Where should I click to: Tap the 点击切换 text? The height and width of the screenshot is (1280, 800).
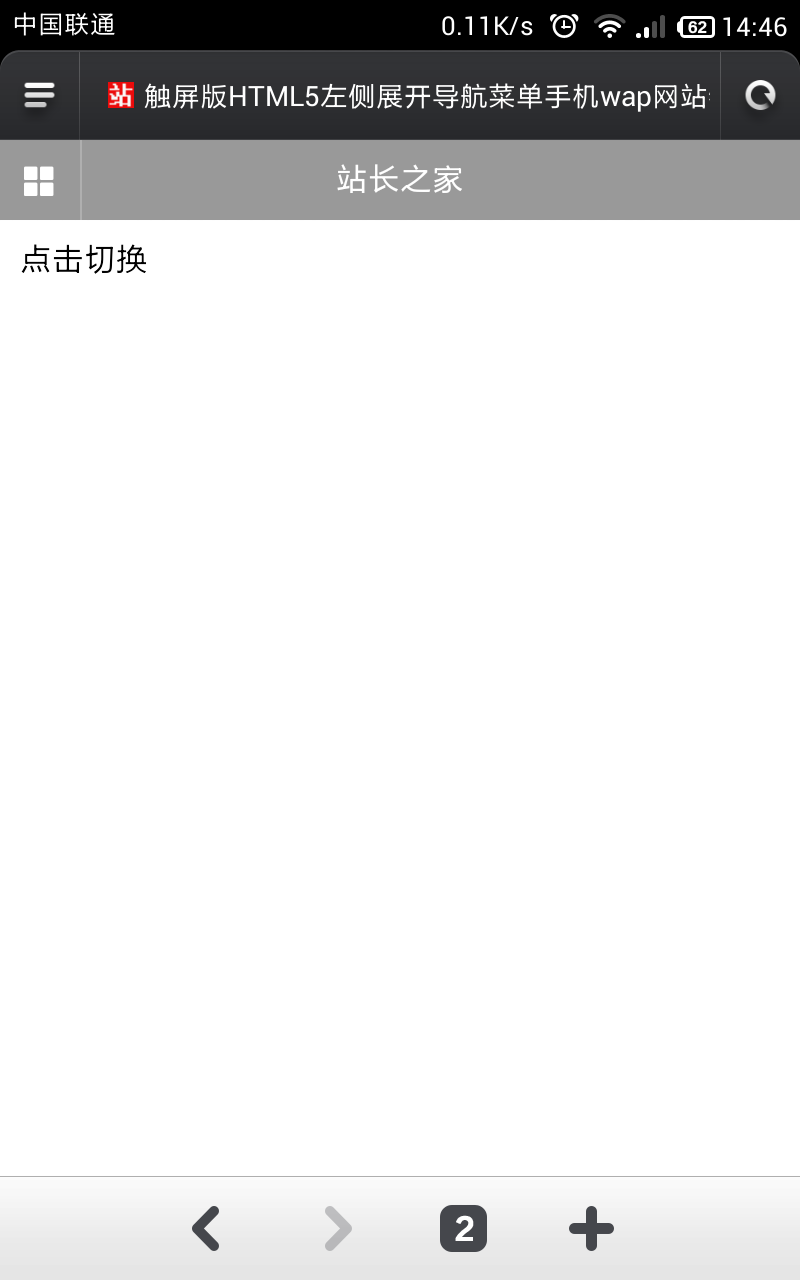pyautogui.click(x=85, y=260)
